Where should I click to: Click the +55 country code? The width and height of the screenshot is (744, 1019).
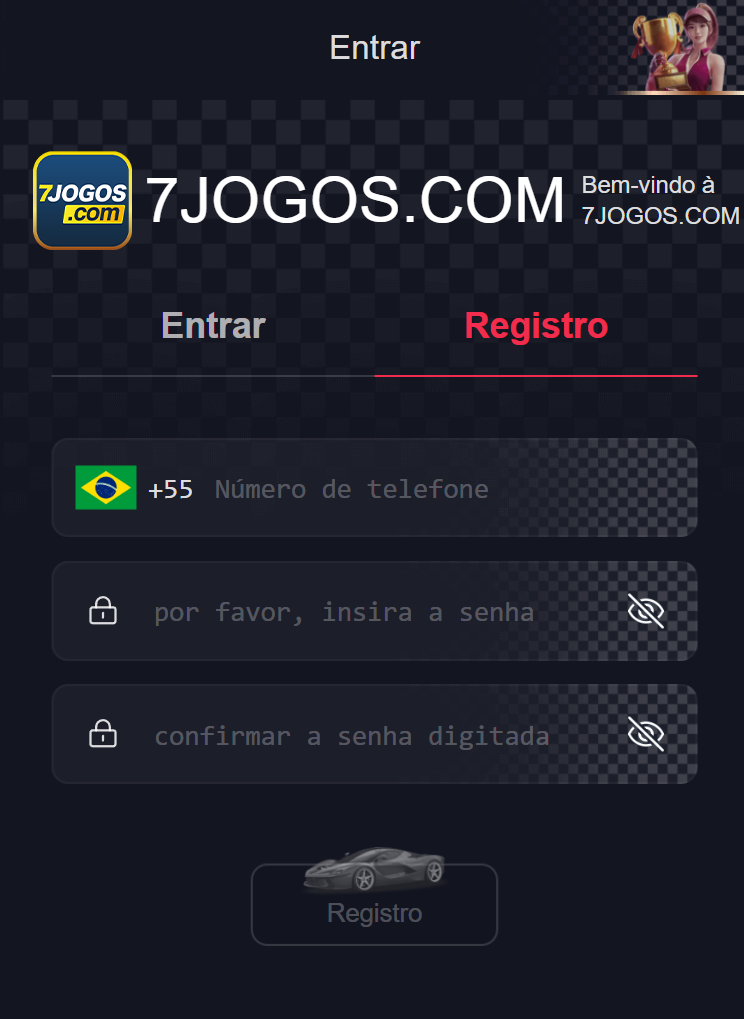tap(171, 488)
